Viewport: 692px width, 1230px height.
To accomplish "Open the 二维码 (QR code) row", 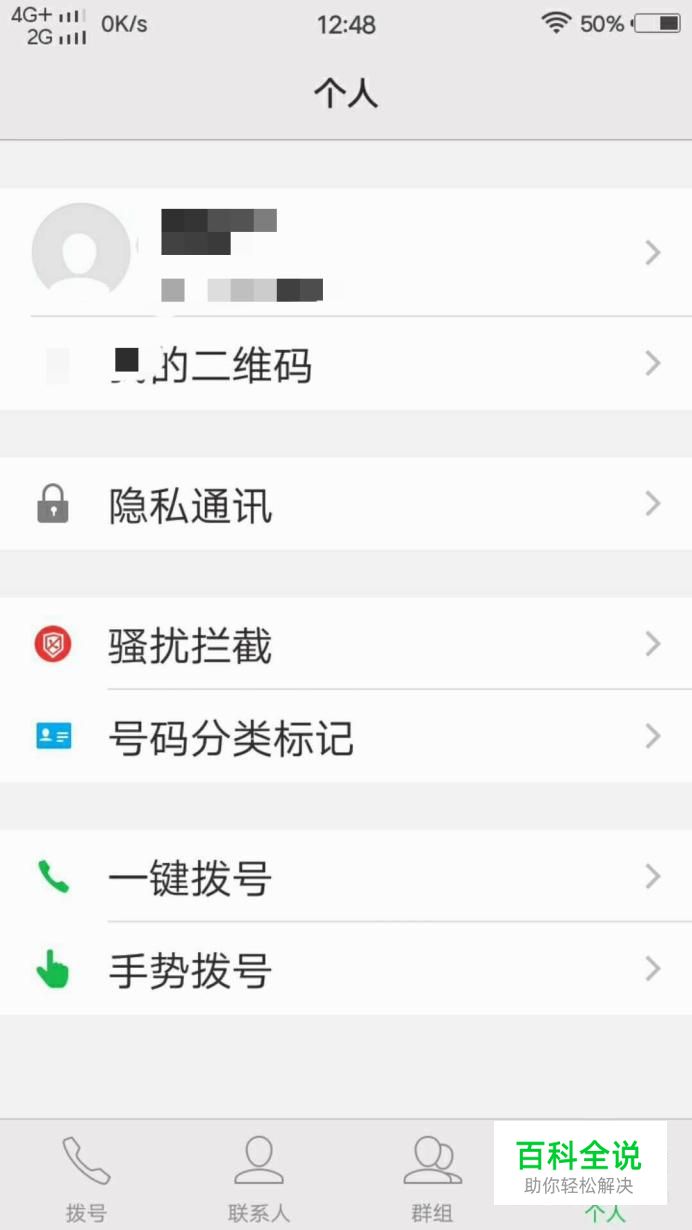I will [x=346, y=364].
